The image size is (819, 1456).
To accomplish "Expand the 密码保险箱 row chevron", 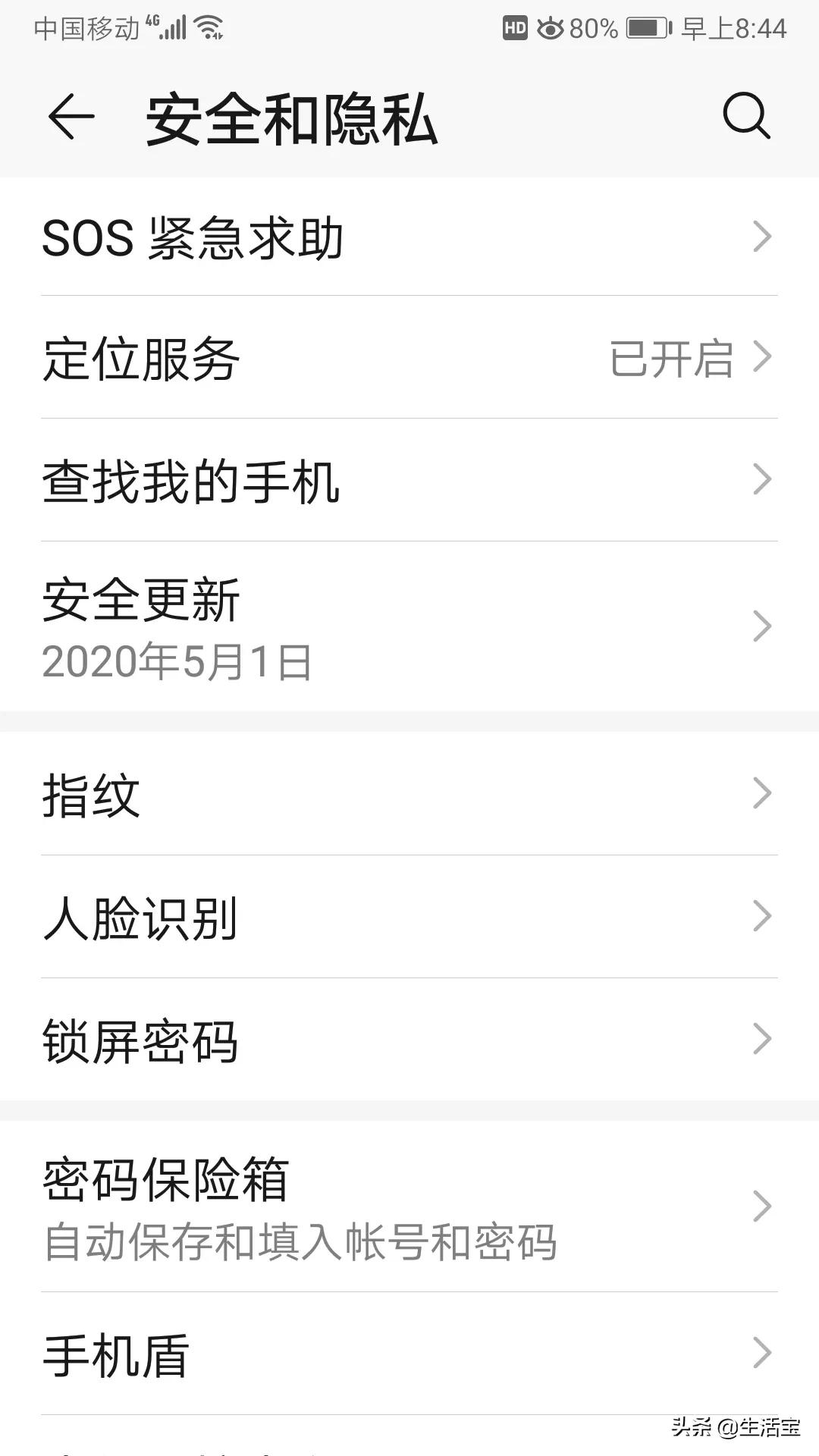I will (762, 1206).
